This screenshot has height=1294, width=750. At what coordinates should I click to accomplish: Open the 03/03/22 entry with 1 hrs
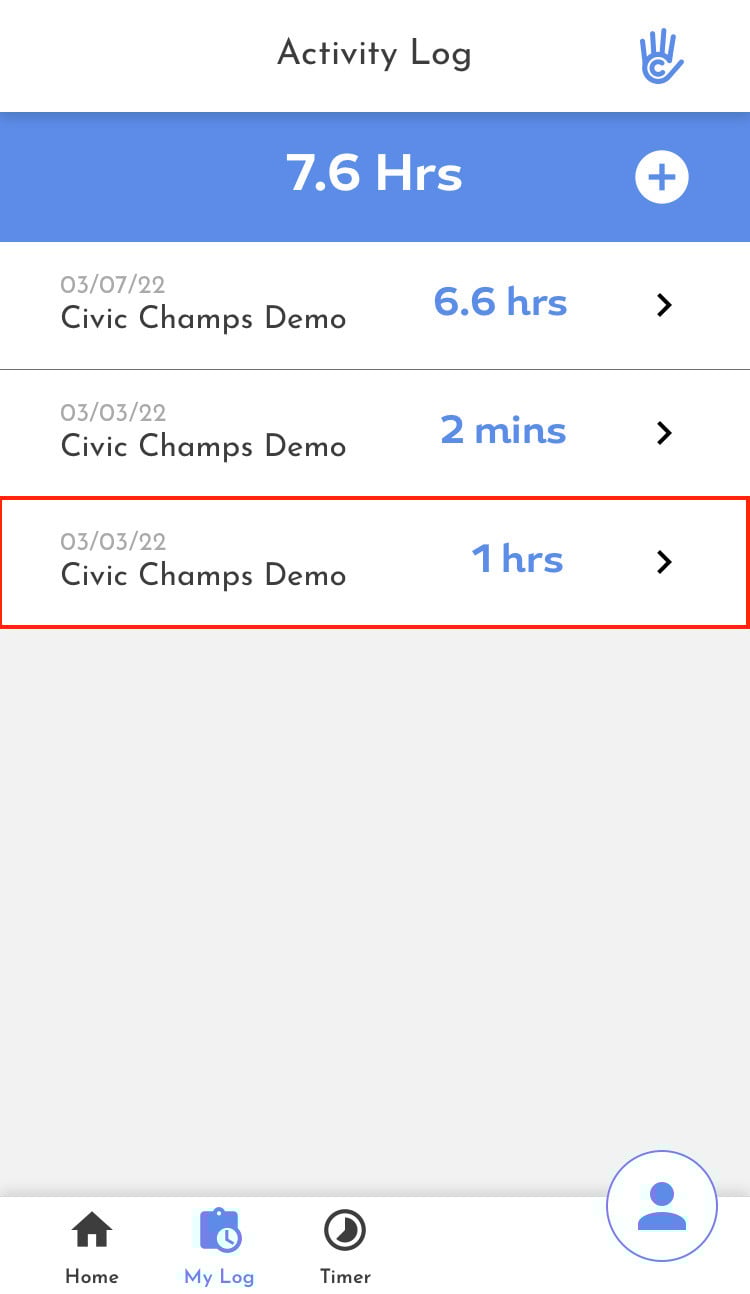click(x=375, y=562)
